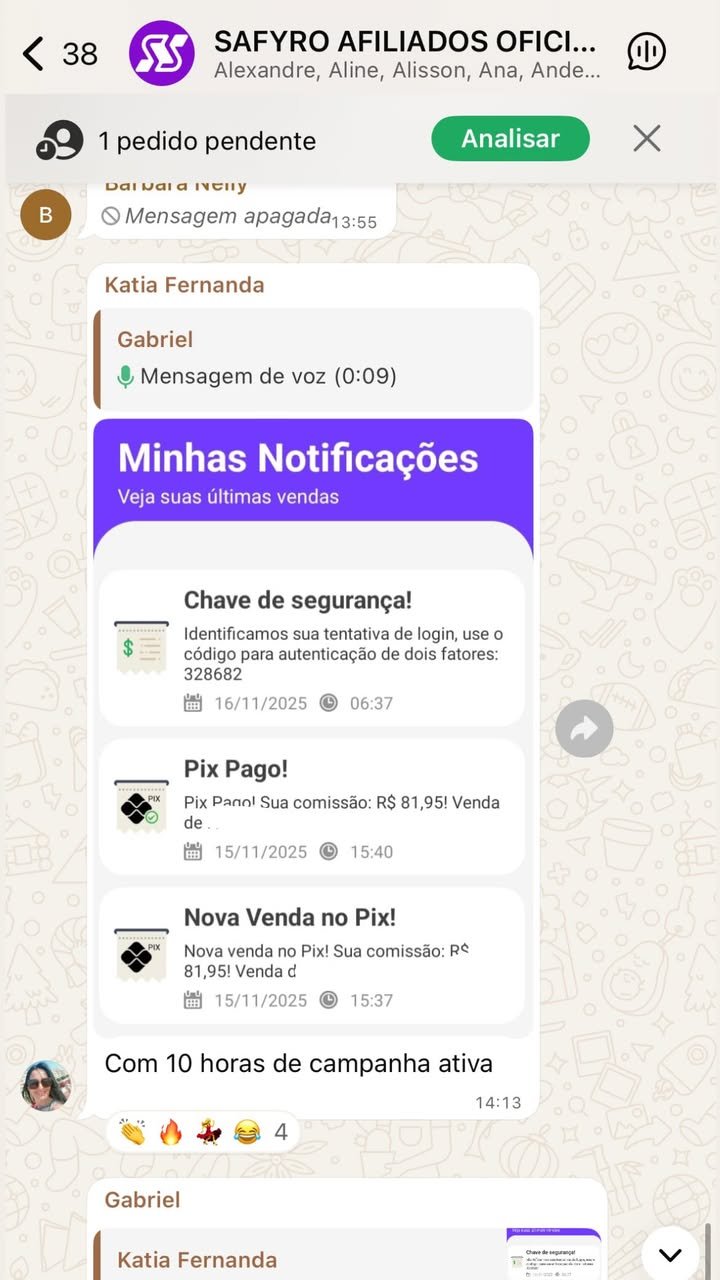Go back to the chat list
Viewport: 720px width, 1280px height.
(x=34, y=53)
